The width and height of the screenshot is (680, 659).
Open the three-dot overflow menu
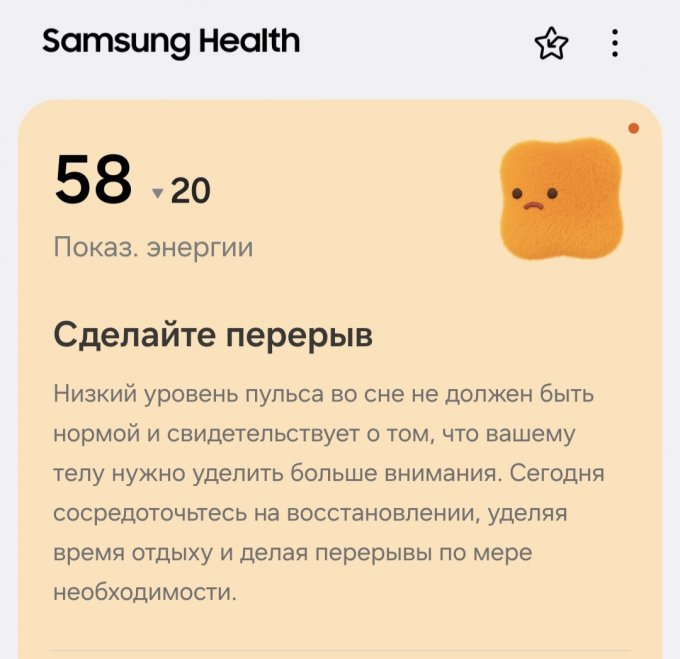click(615, 43)
